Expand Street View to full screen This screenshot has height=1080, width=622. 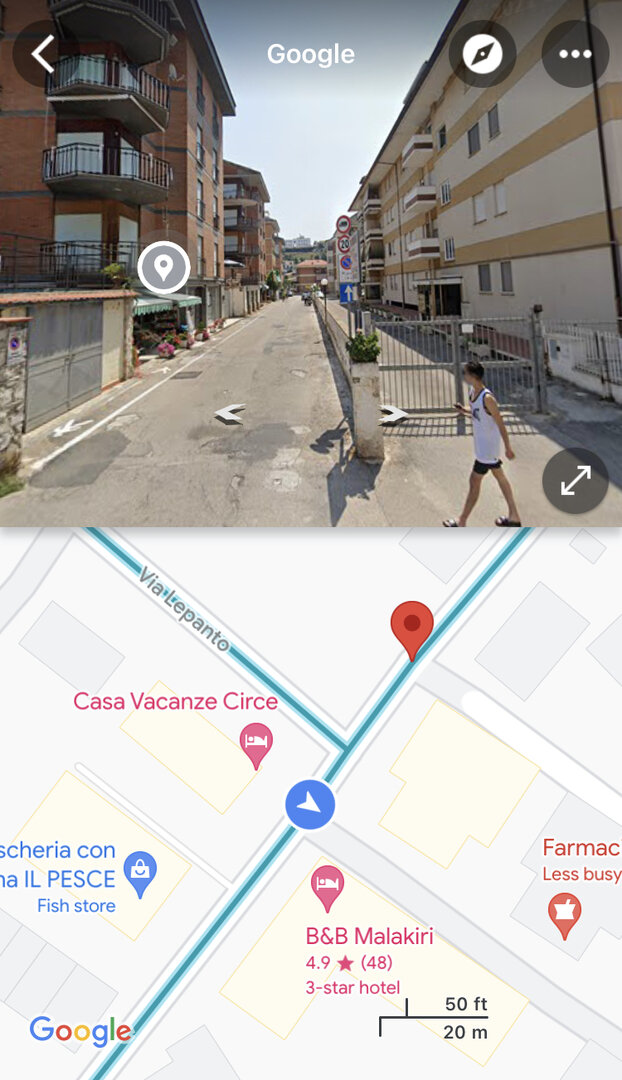click(575, 480)
